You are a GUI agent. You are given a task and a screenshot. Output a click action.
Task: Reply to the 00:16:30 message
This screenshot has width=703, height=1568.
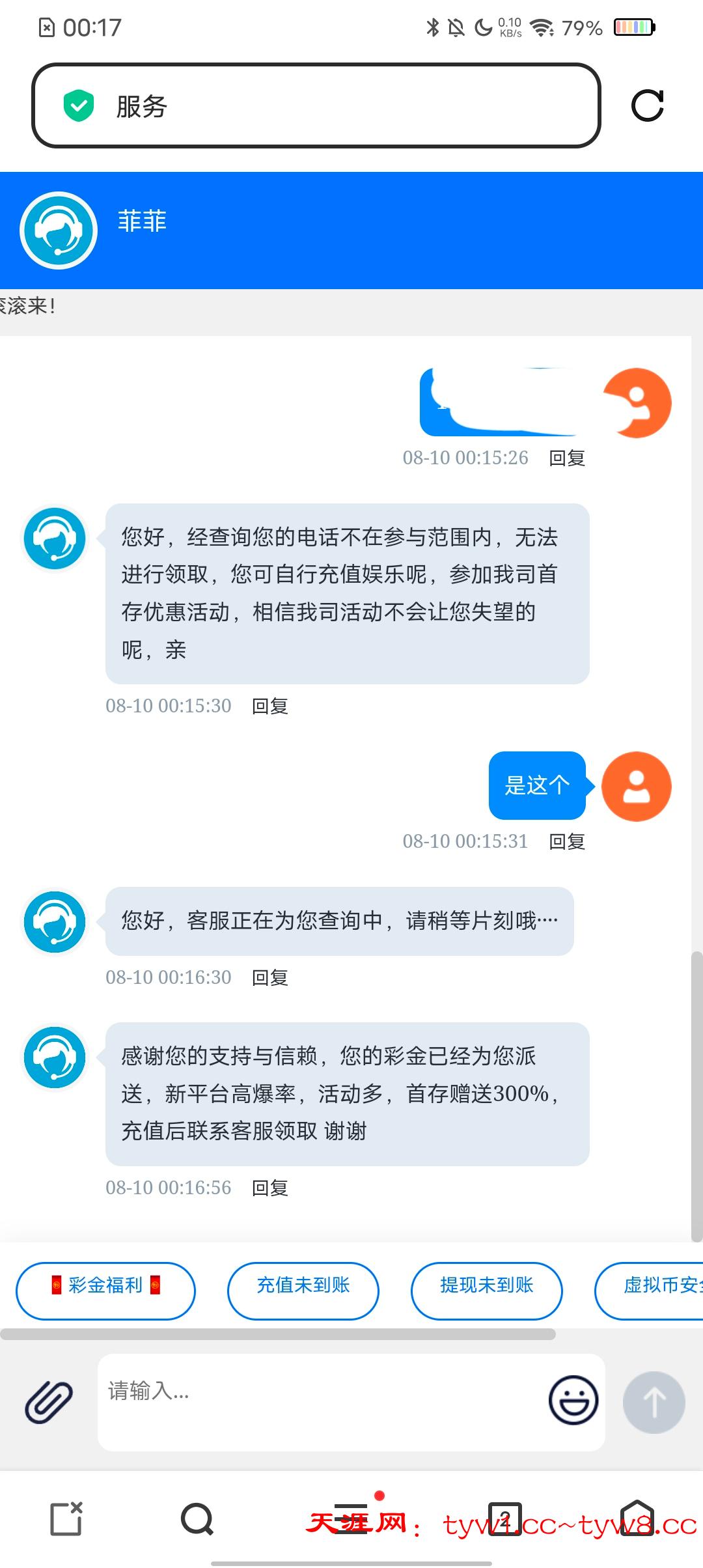click(269, 977)
